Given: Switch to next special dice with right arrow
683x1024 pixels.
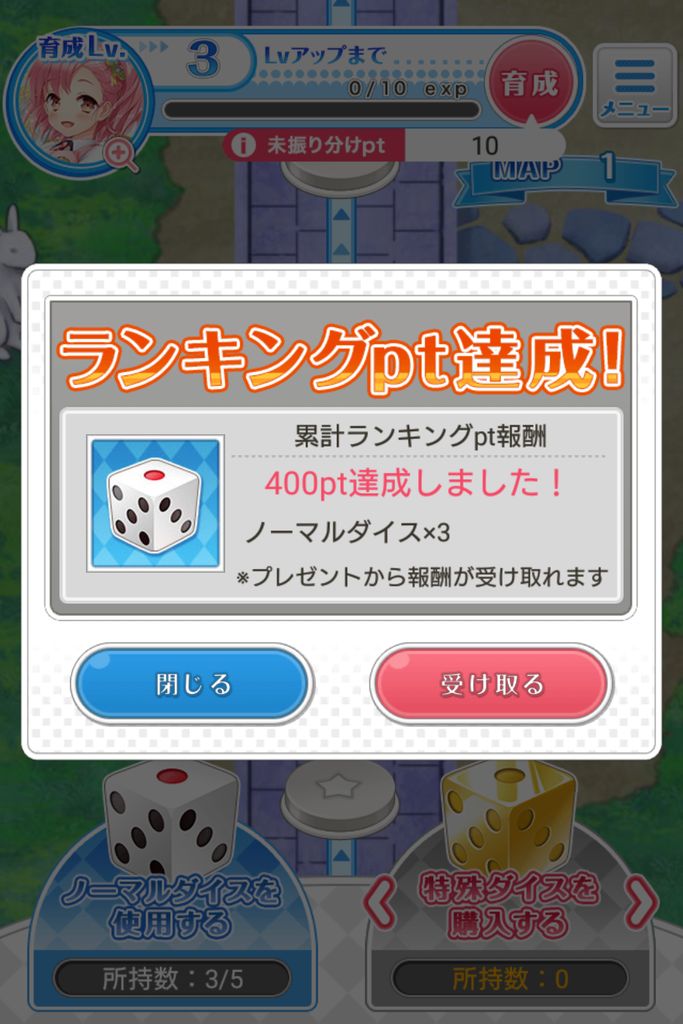Looking at the screenshot, I should 644,903.
